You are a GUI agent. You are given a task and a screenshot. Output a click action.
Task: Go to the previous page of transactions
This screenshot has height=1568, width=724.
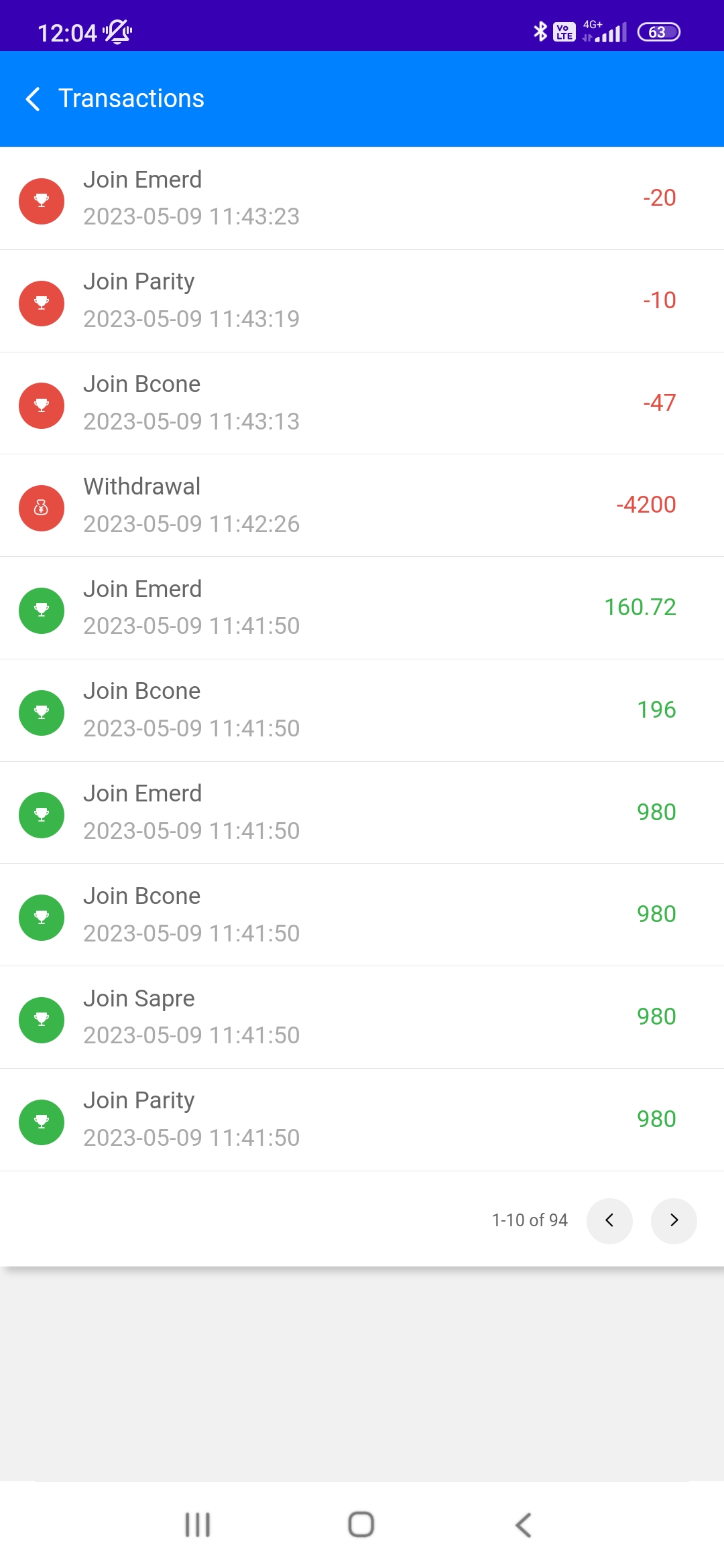coord(609,1220)
